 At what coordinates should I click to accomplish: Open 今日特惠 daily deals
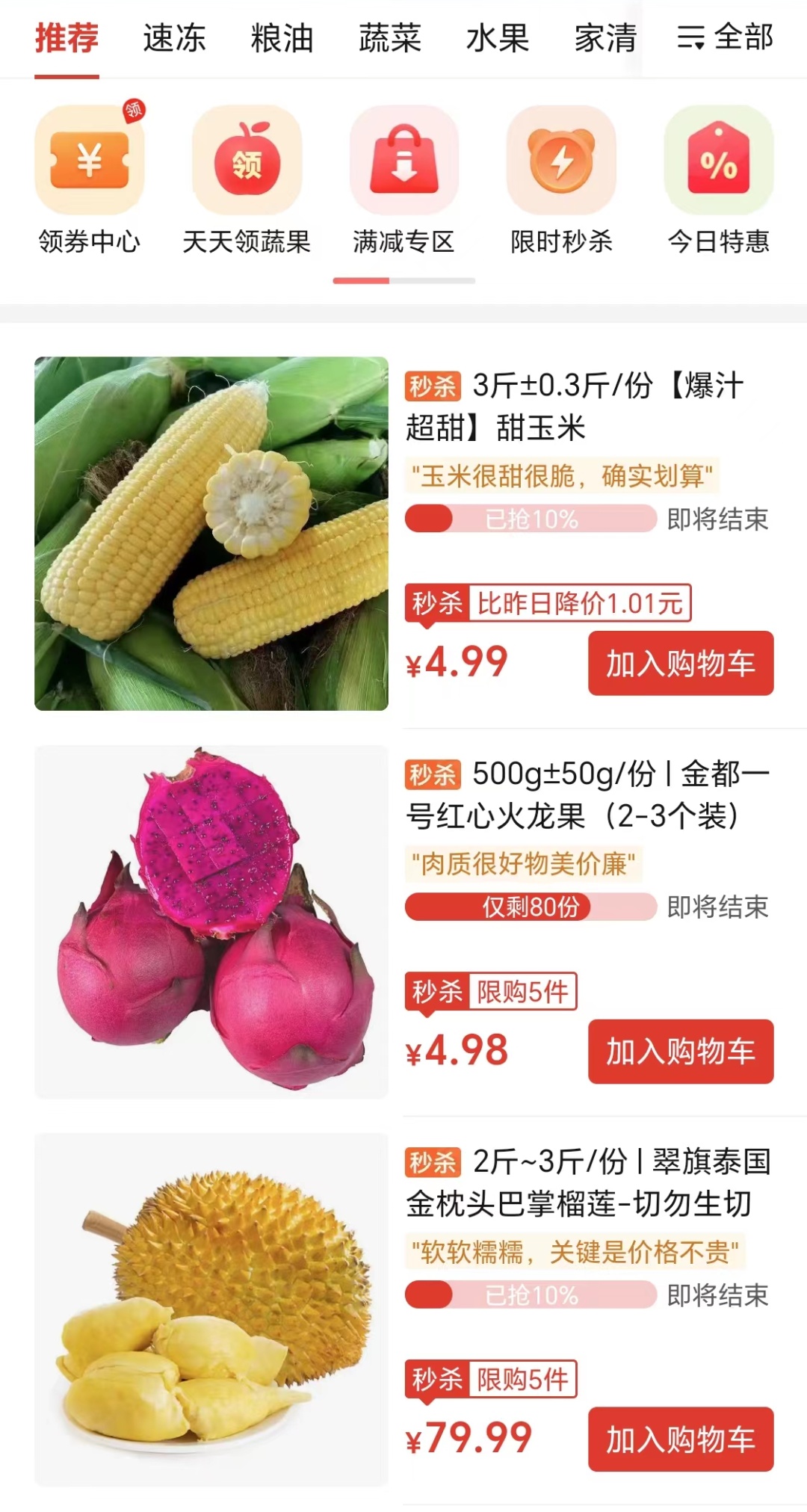pyautogui.click(x=718, y=180)
